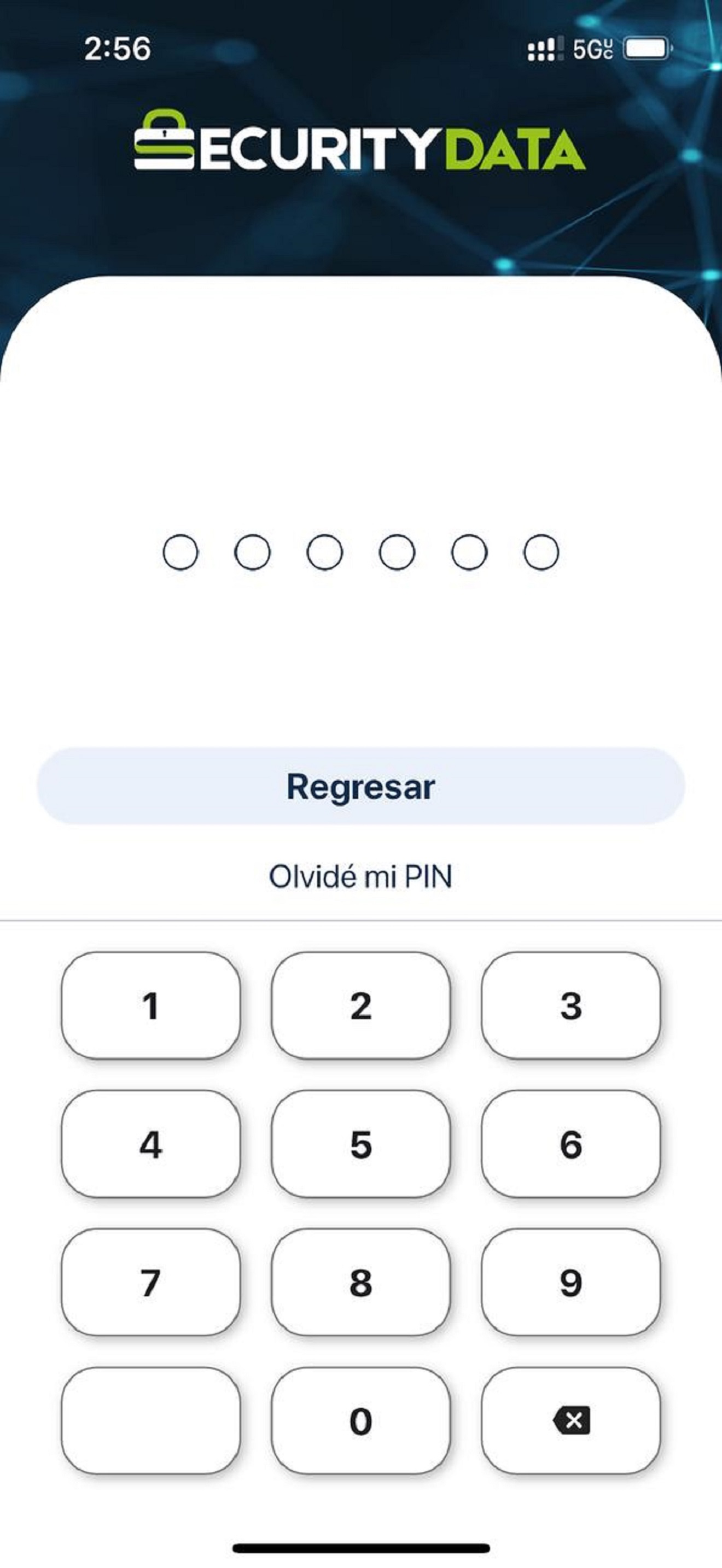
Task: Tap the Regresar button
Action: [x=361, y=788]
